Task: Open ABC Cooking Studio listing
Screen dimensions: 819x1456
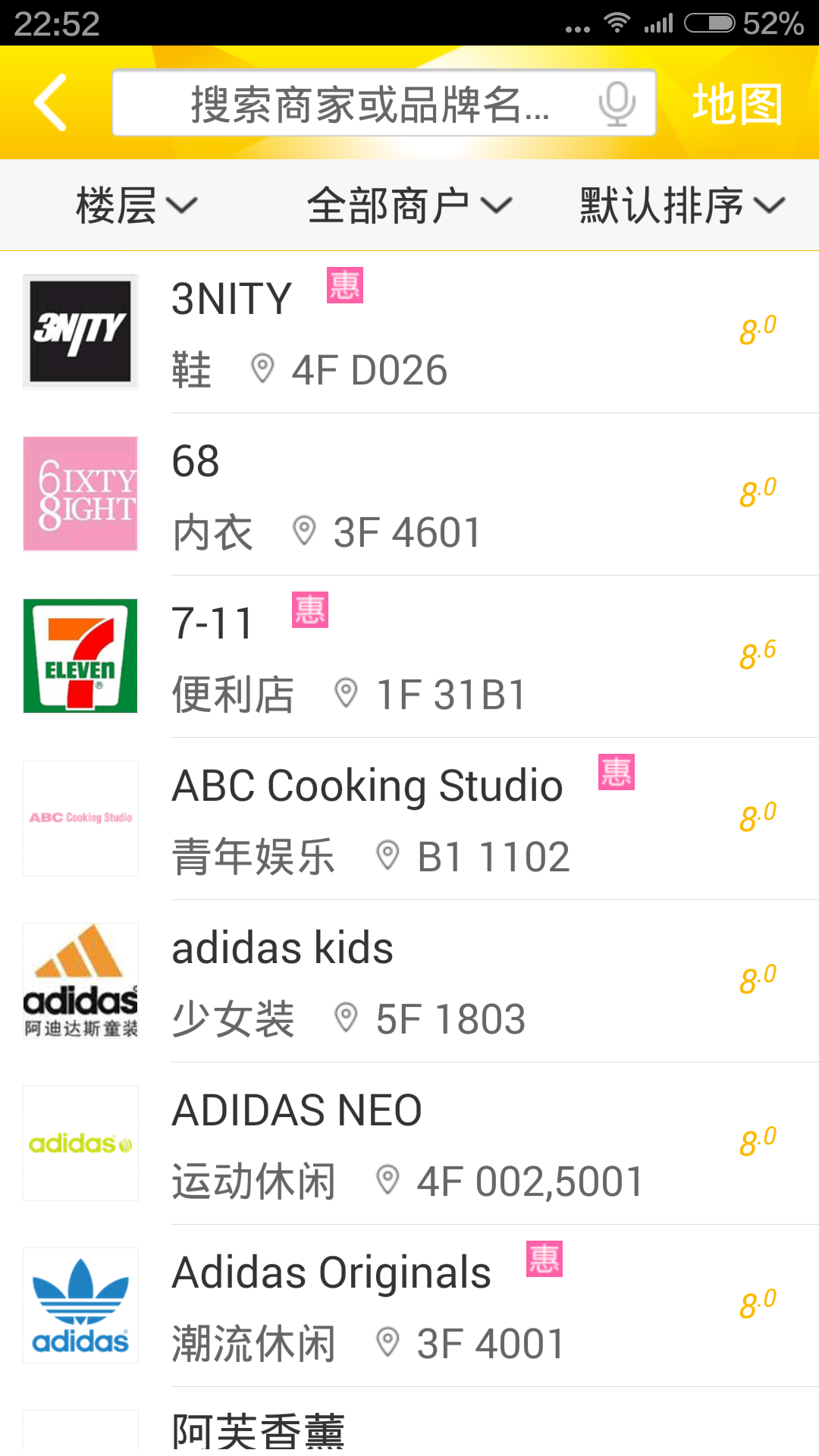Action: tap(409, 819)
